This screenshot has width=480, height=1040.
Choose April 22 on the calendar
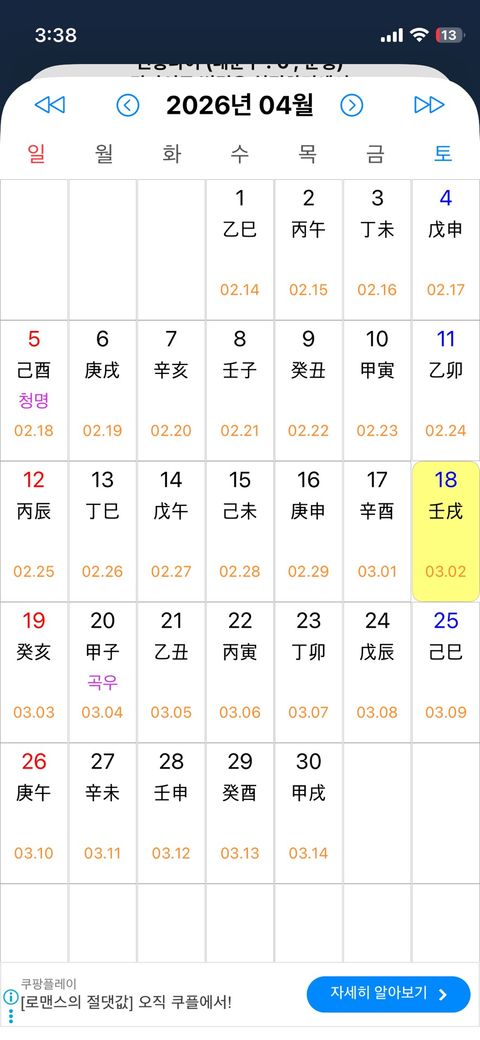point(240,672)
